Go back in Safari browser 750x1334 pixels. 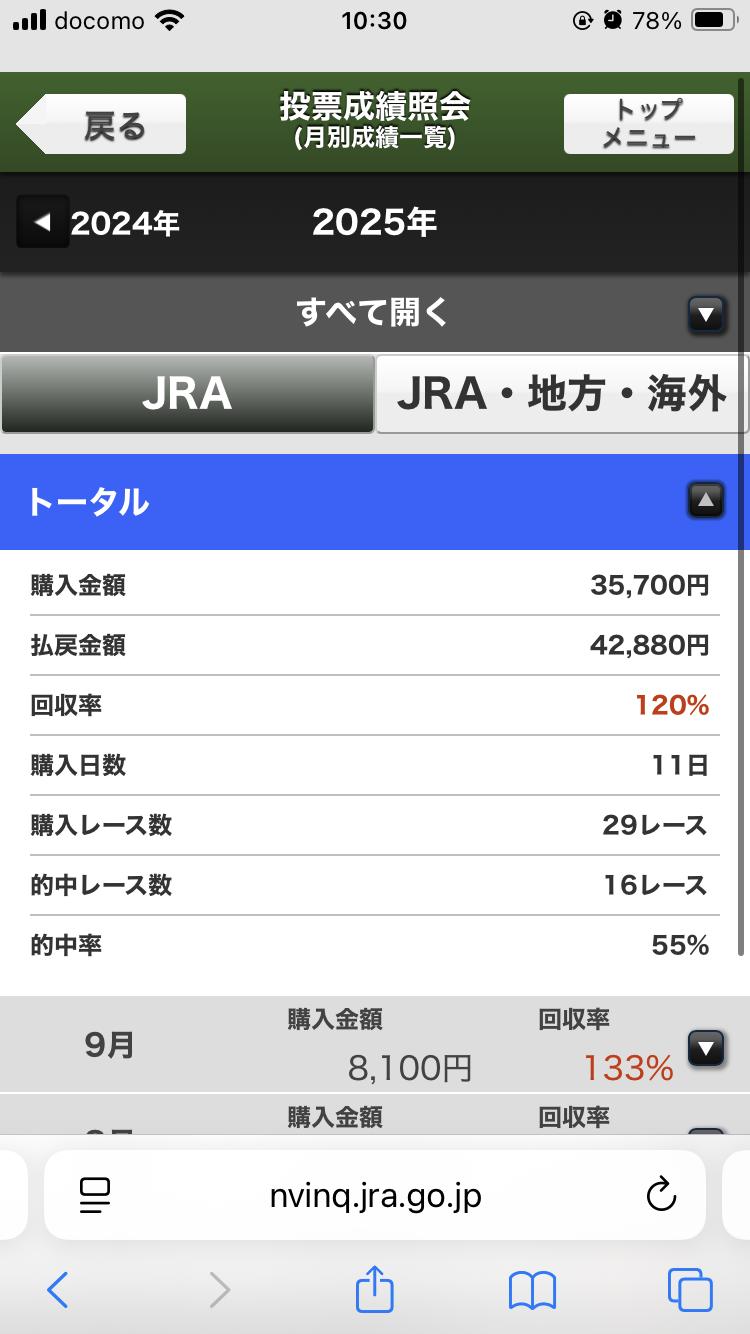pyautogui.click(x=58, y=1290)
